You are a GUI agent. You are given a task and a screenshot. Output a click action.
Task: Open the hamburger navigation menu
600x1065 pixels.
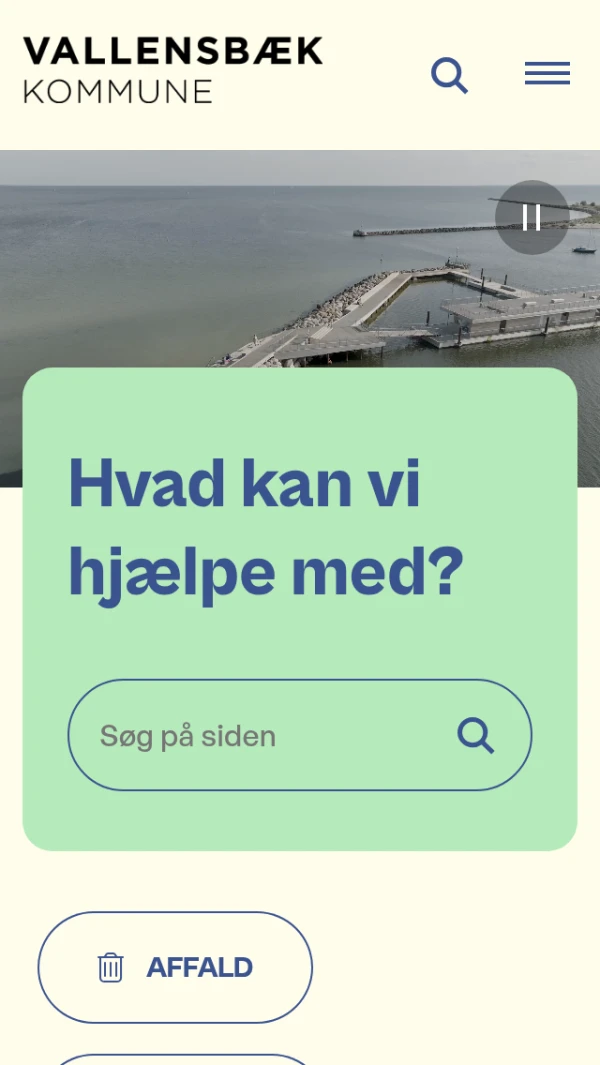tap(547, 73)
